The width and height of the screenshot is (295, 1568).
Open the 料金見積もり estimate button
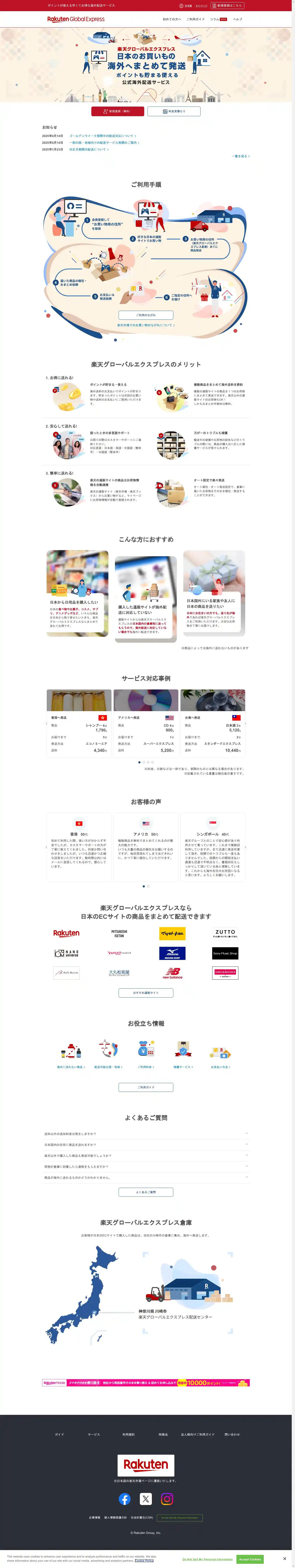point(174,111)
